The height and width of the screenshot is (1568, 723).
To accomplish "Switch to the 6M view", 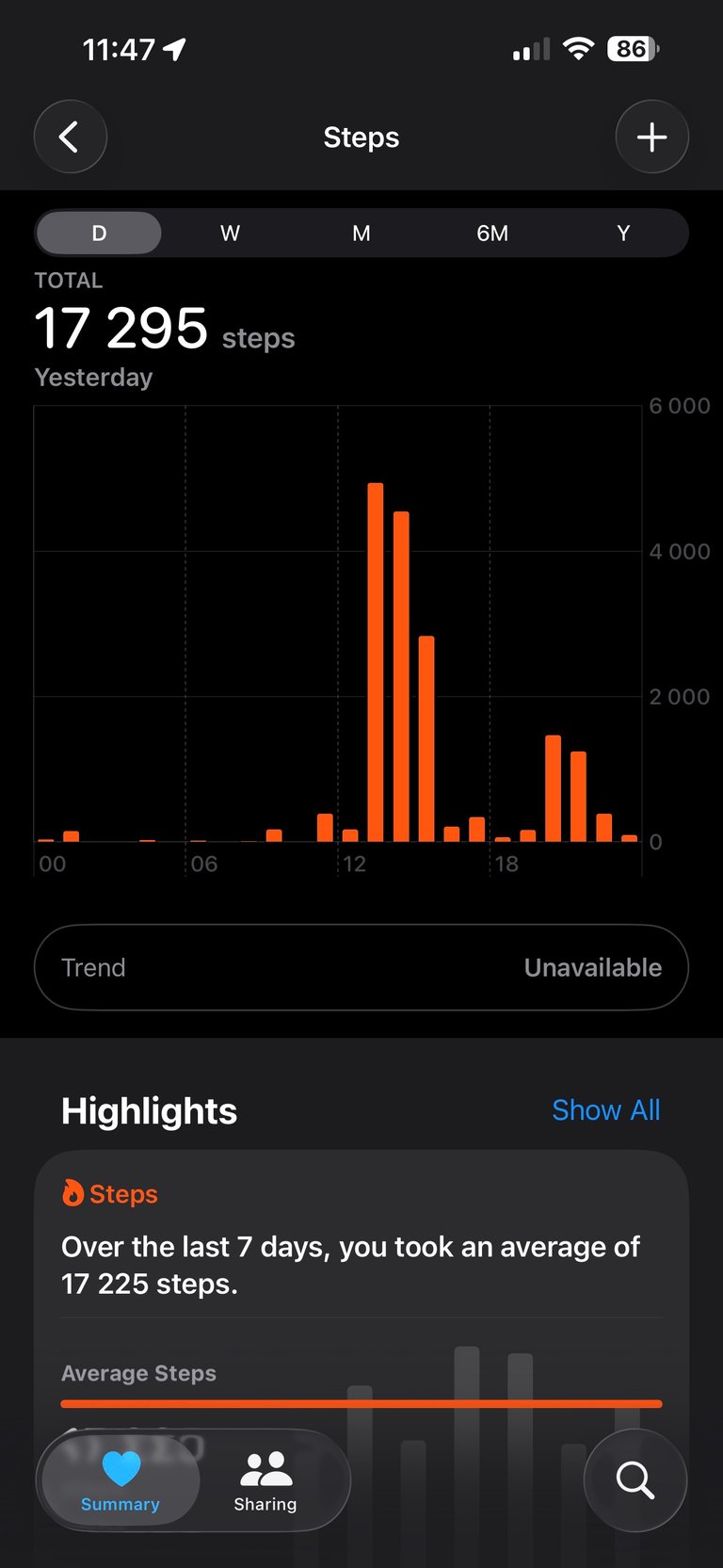I will click(491, 234).
